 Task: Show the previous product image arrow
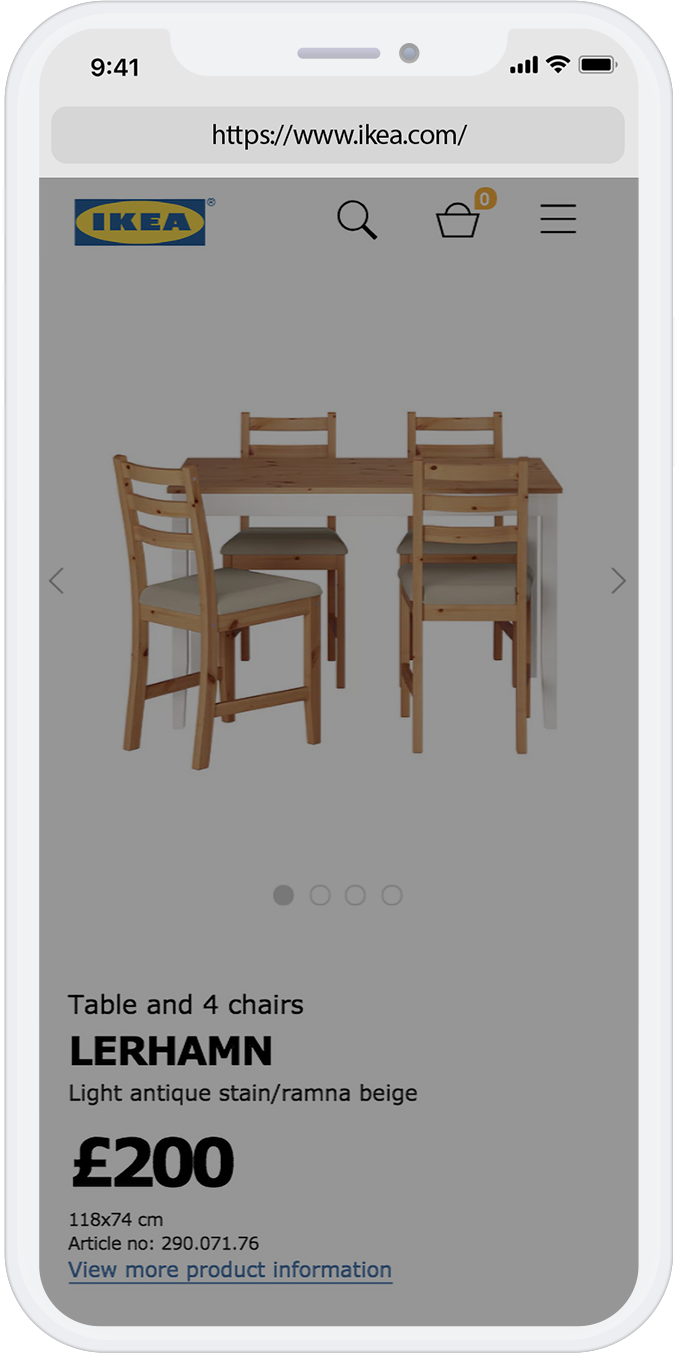tap(57, 580)
